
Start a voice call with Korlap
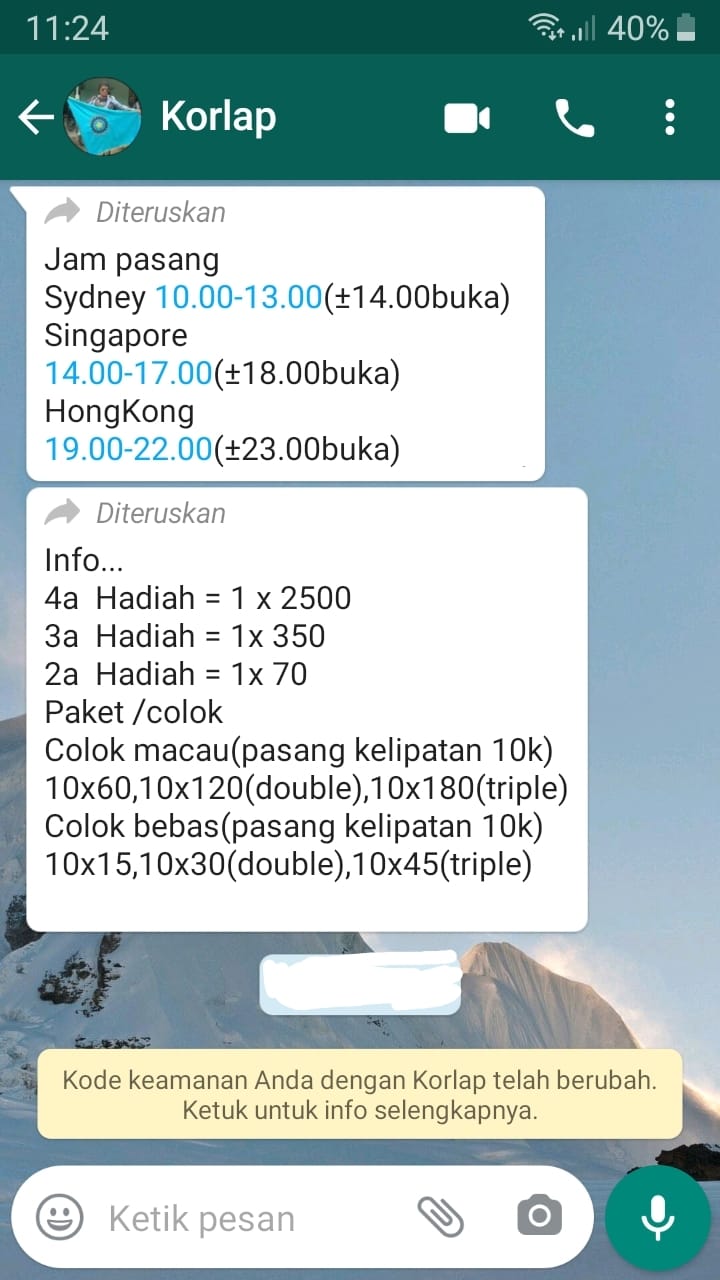coord(575,119)
